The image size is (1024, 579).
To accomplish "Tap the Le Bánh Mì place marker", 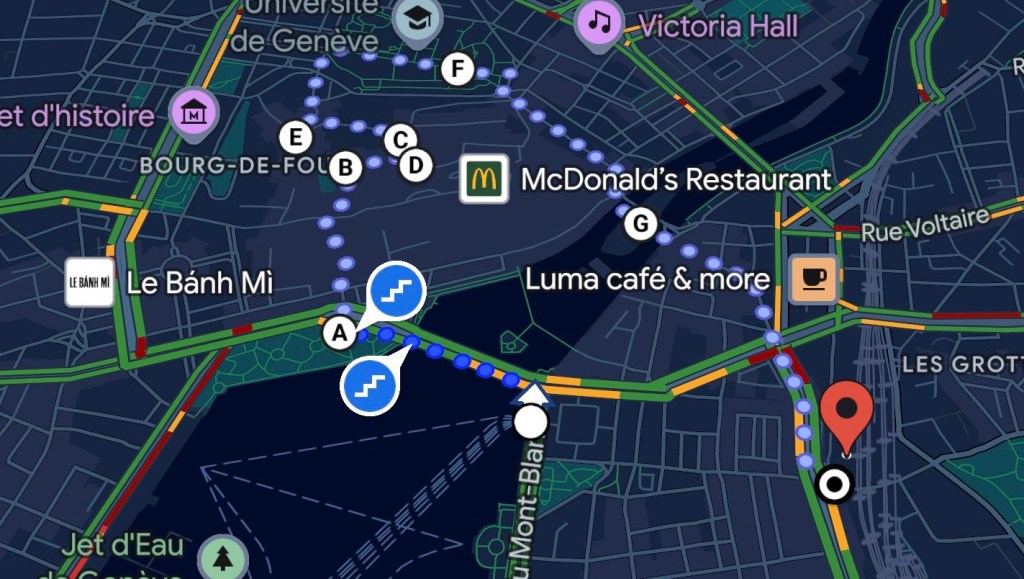I will tap(90, 283).
